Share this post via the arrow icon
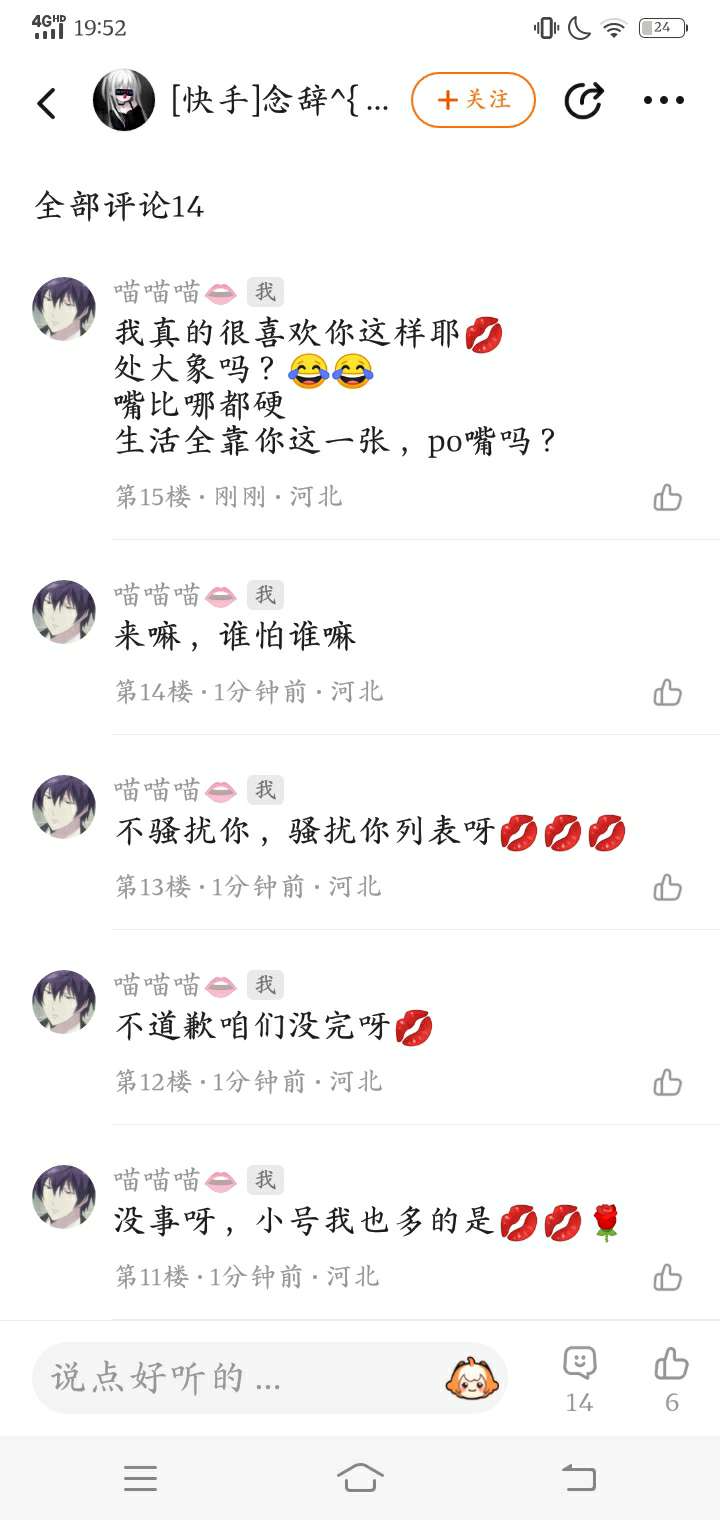This screenshot has width=720, height=1520. coord(583,100)
